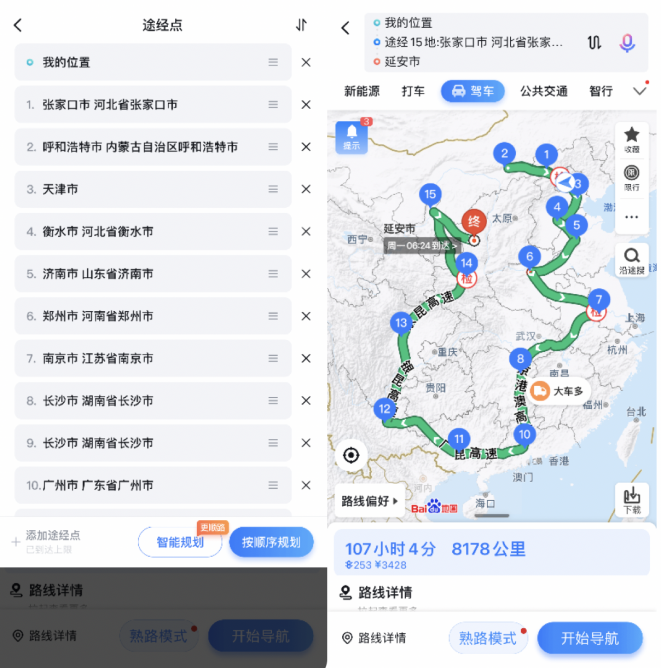Download offline map via 下载
This screenshot has width=662, height=668.
tap(631, 500)
